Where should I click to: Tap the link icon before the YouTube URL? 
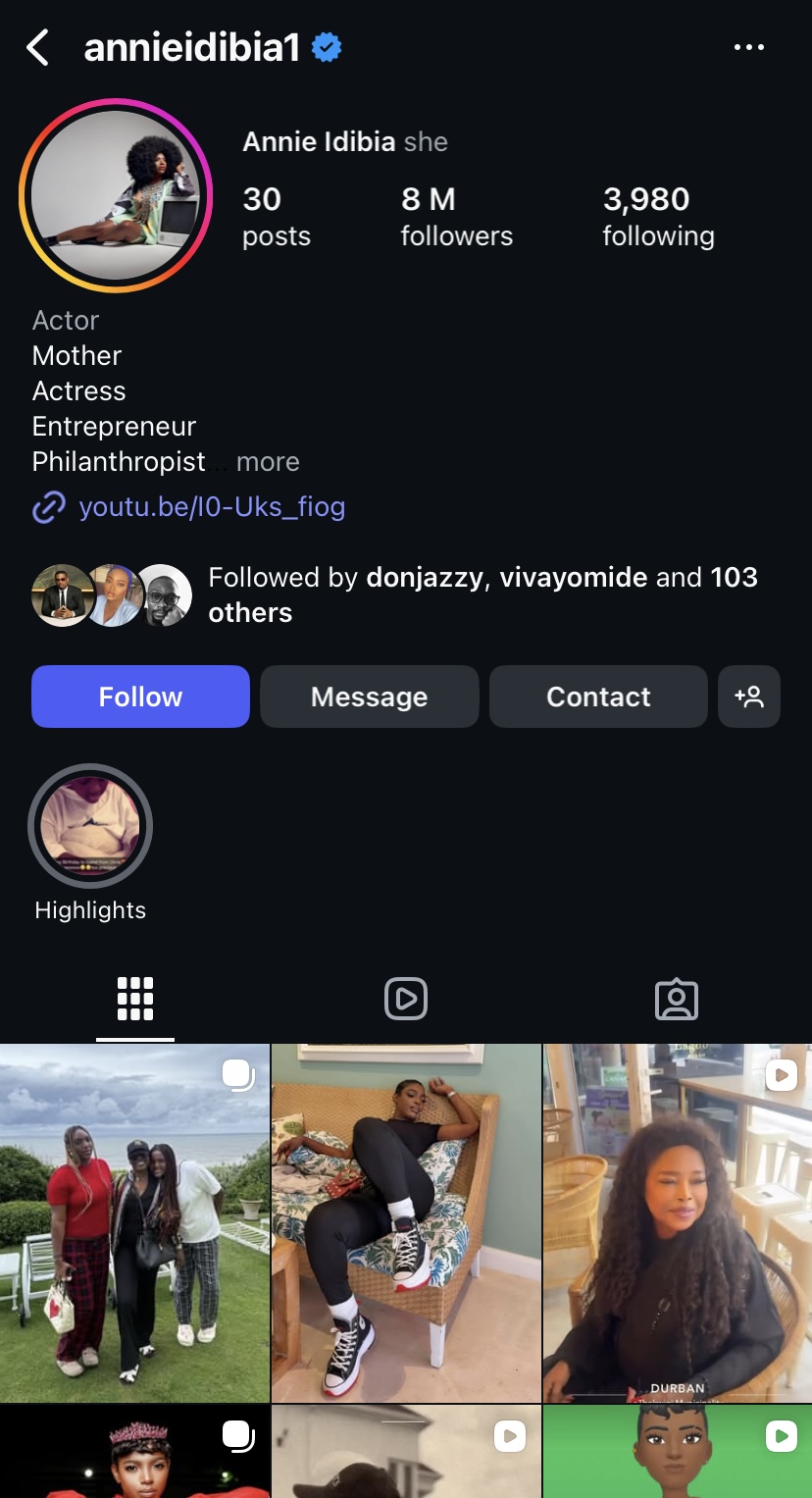coord(47,506)
